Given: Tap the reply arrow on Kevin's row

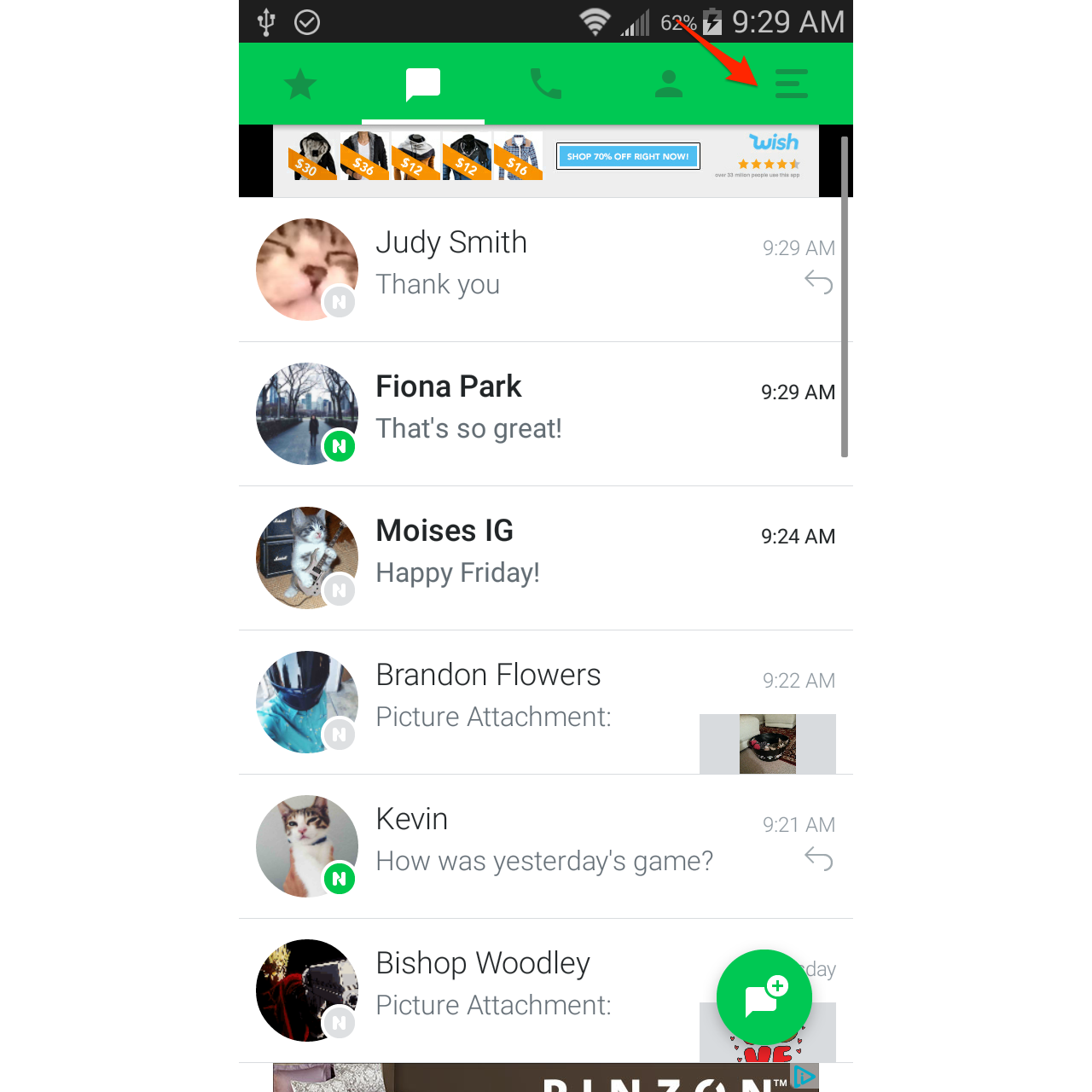Looking at the screenshot, I should 818,858.
